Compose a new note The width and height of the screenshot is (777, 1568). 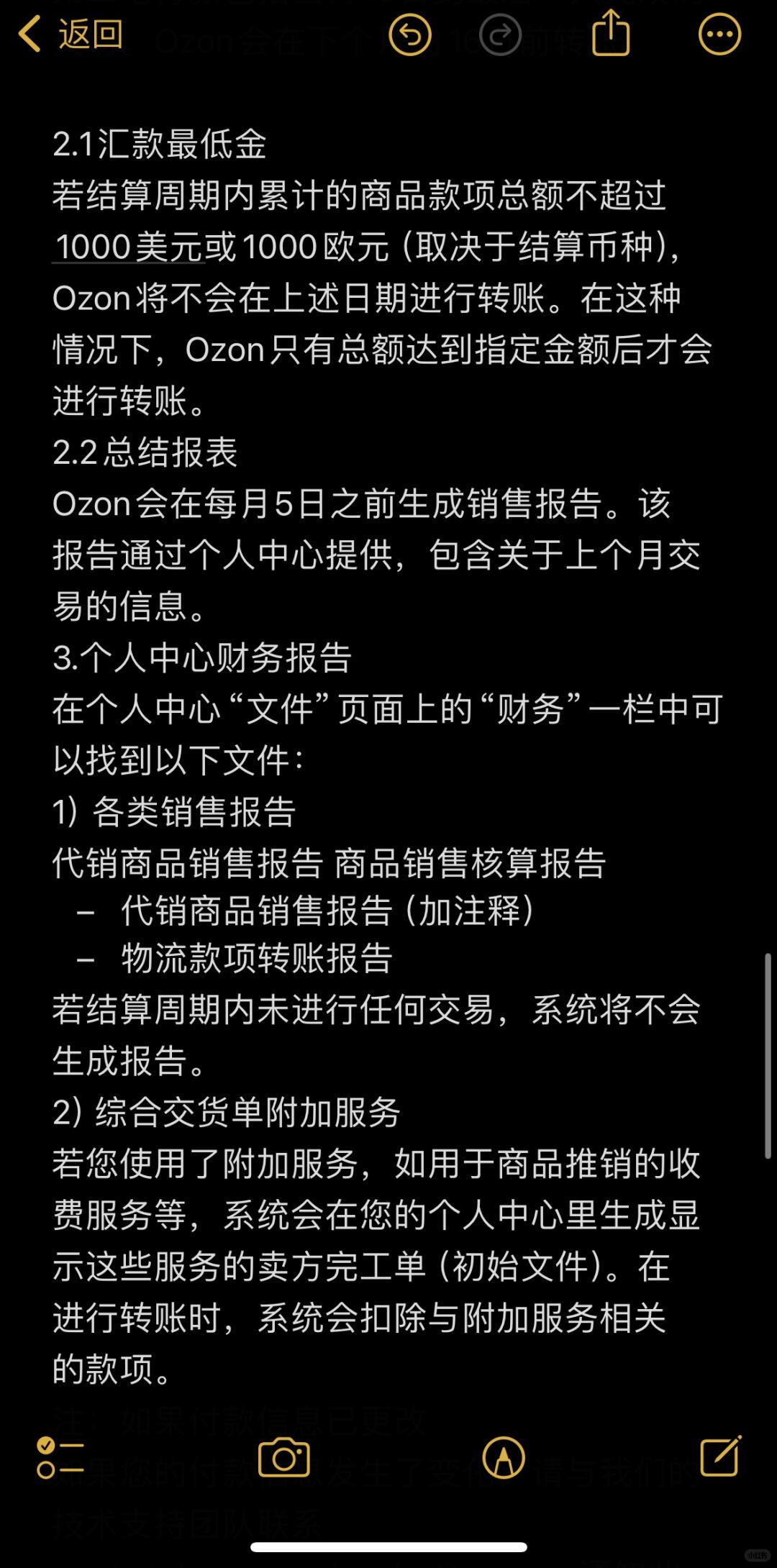click(720, 1456)
